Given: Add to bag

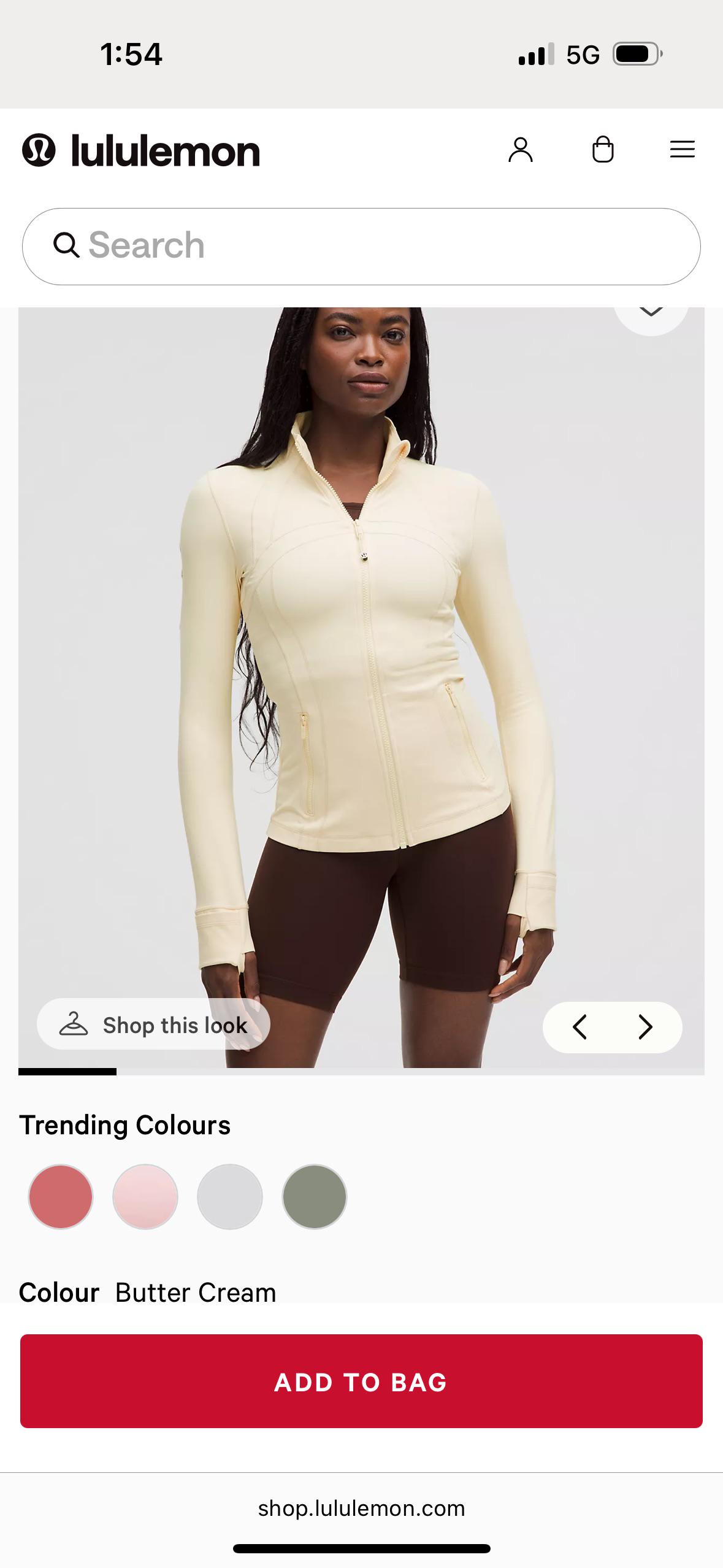Looking at the screenshot, I should pyautogui.click(x=361, y=1382).
